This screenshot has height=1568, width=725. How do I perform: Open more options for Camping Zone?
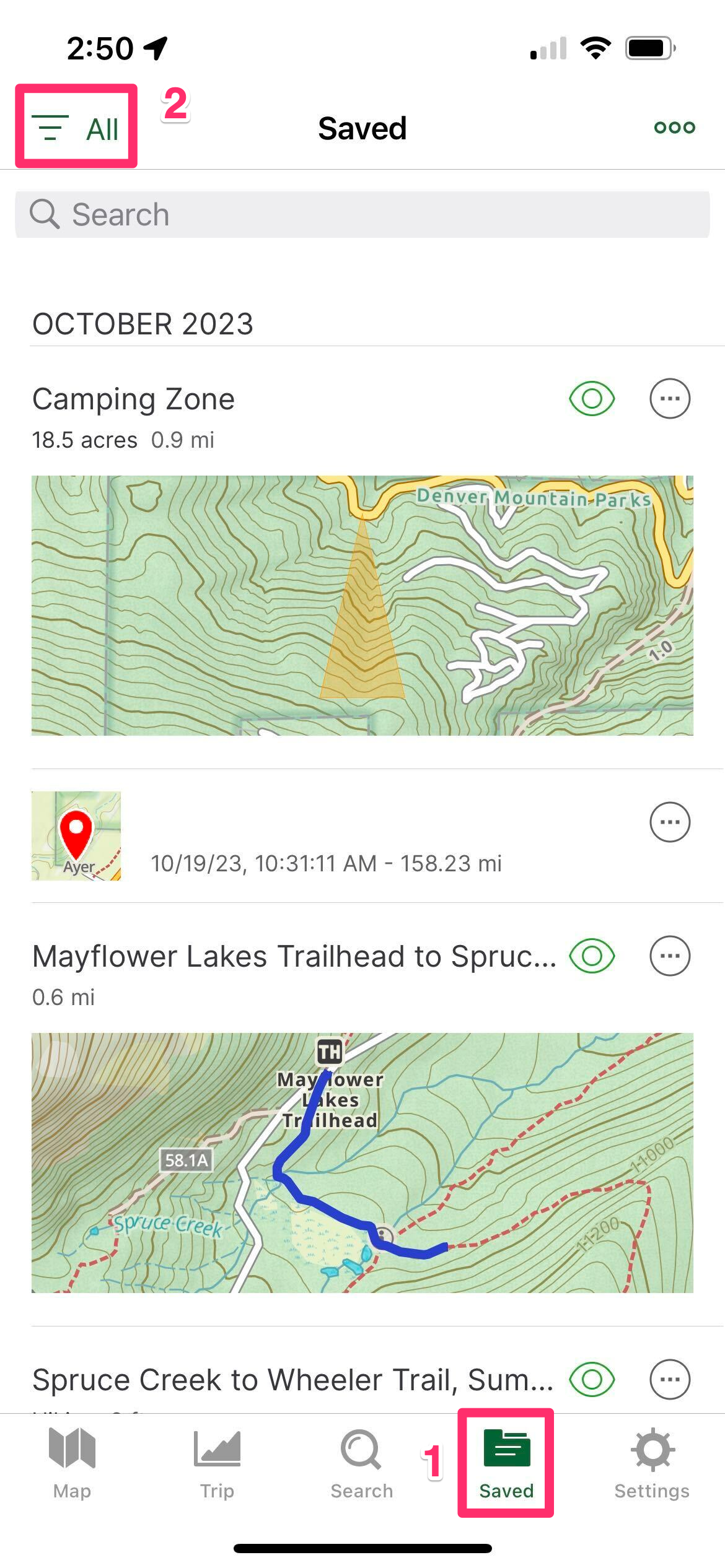(x=670, y=398)
